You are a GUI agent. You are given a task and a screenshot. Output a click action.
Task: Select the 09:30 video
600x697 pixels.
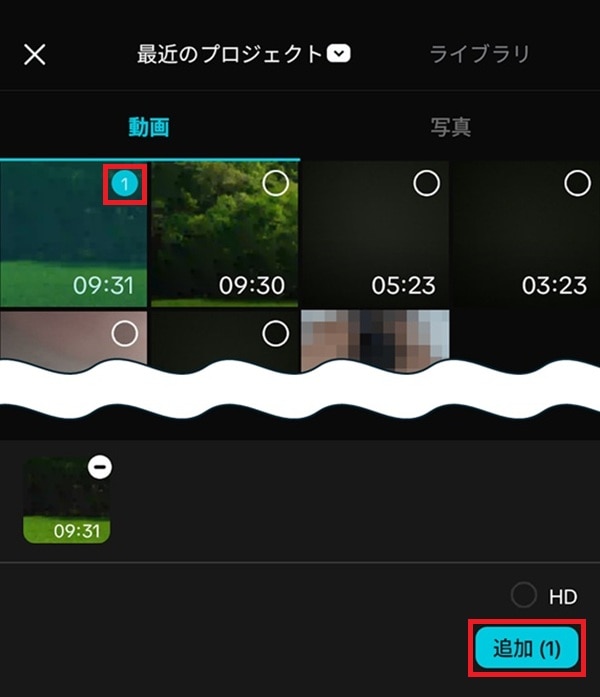[275, 183]
